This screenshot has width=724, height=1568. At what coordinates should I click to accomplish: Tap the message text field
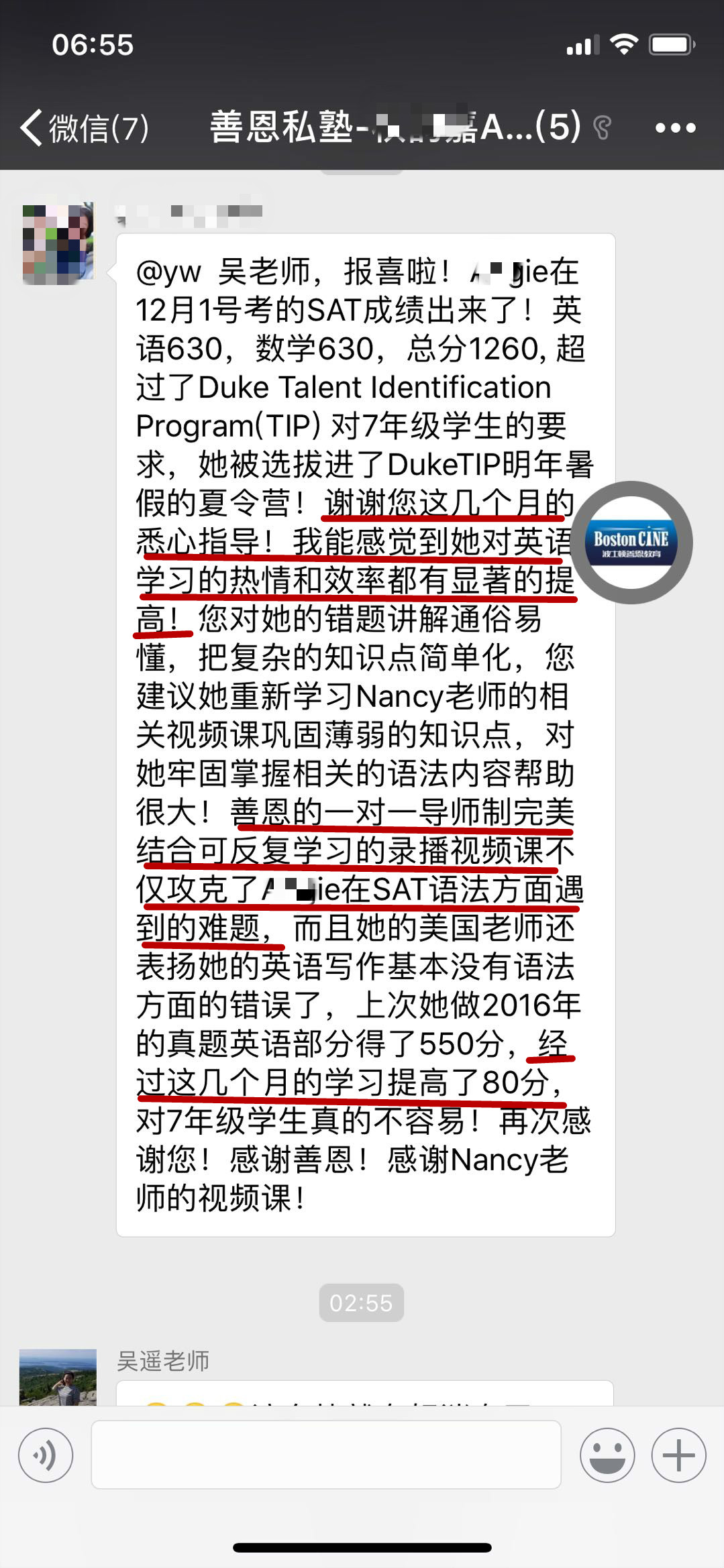coord(326,1455)
